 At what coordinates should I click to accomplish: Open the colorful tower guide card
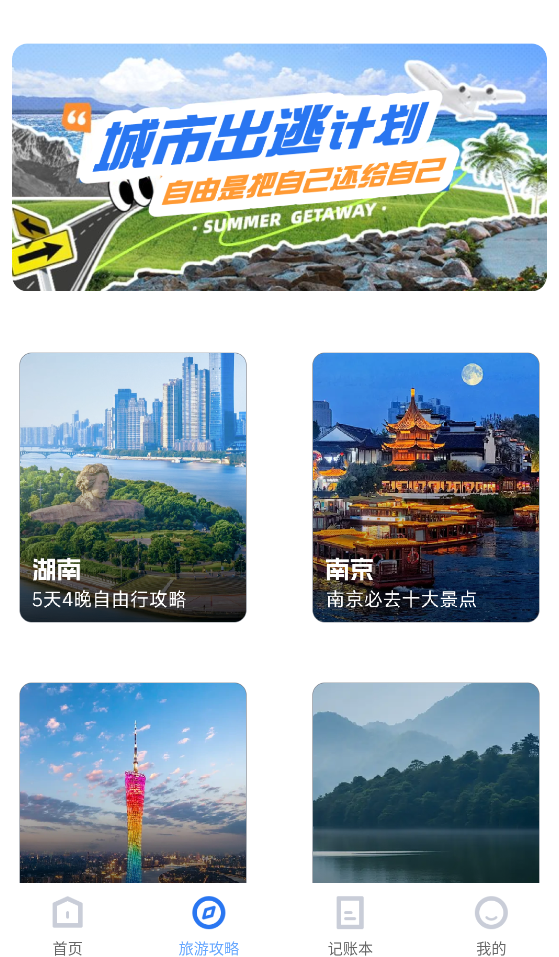(x=133, y=782)
